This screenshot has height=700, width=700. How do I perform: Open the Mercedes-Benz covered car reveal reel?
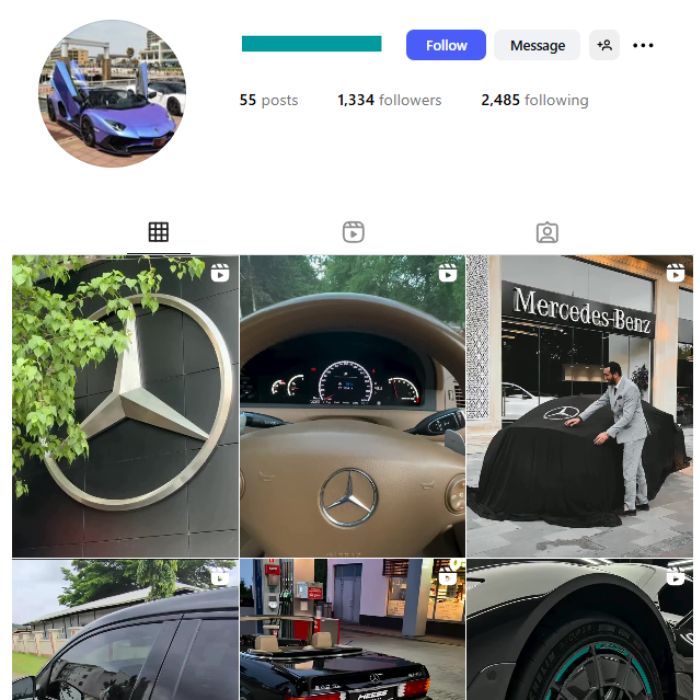coord(580,405)
